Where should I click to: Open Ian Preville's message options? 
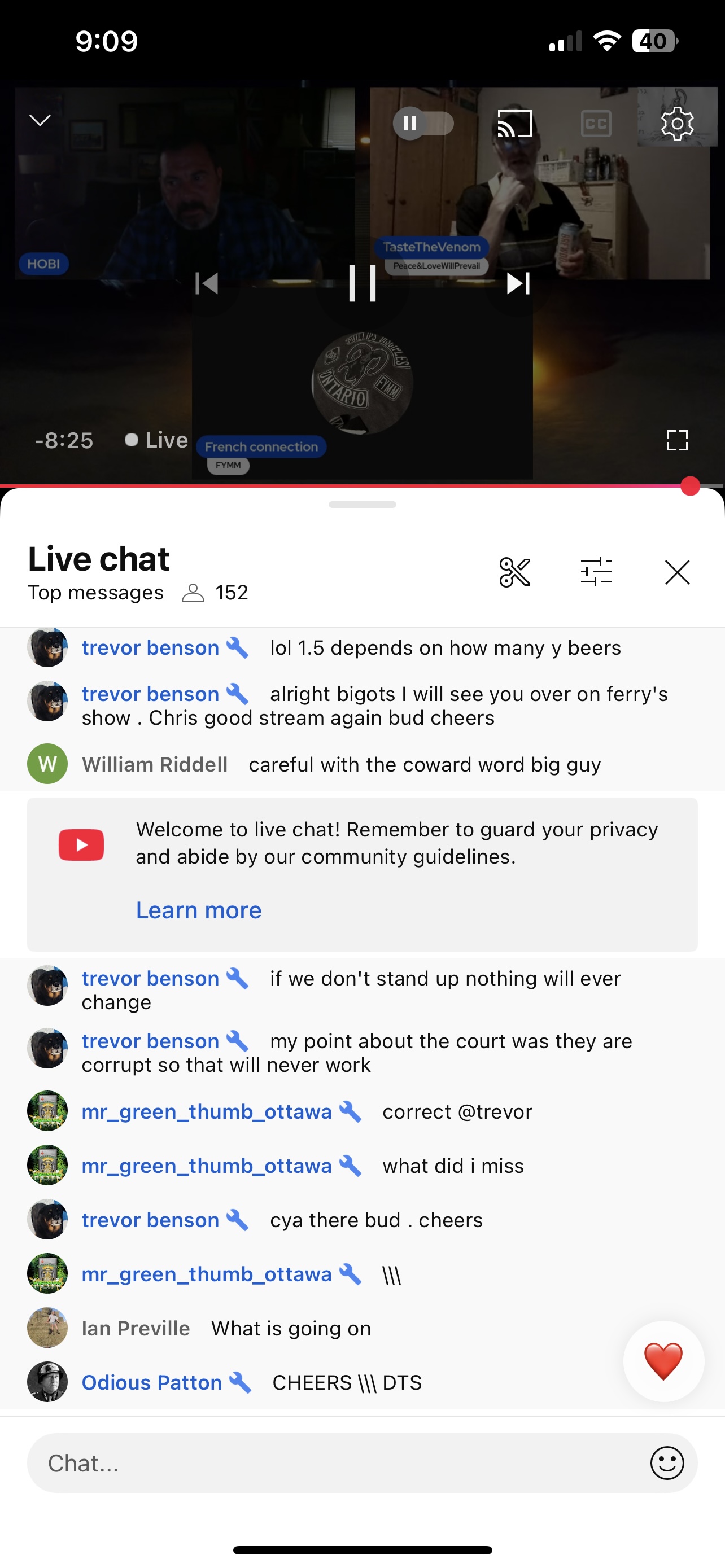coord(290,1328)
